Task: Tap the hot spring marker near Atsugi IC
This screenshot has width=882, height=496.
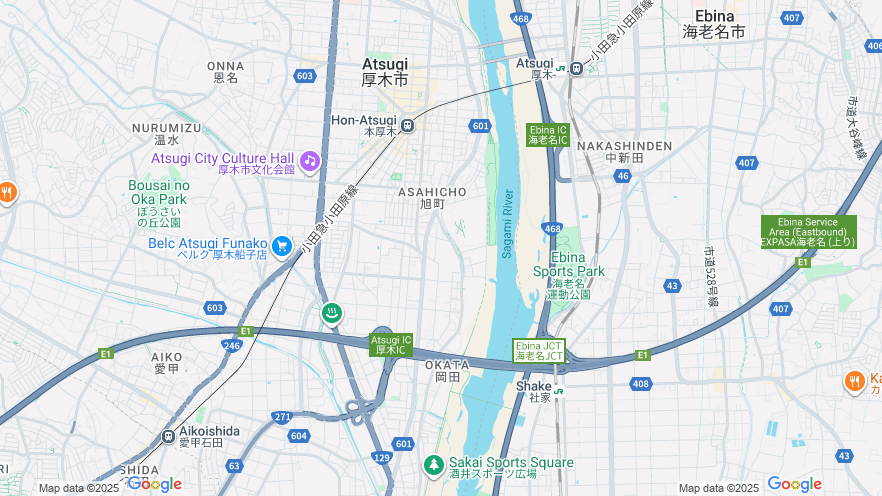Action: (x=331, y=314)
